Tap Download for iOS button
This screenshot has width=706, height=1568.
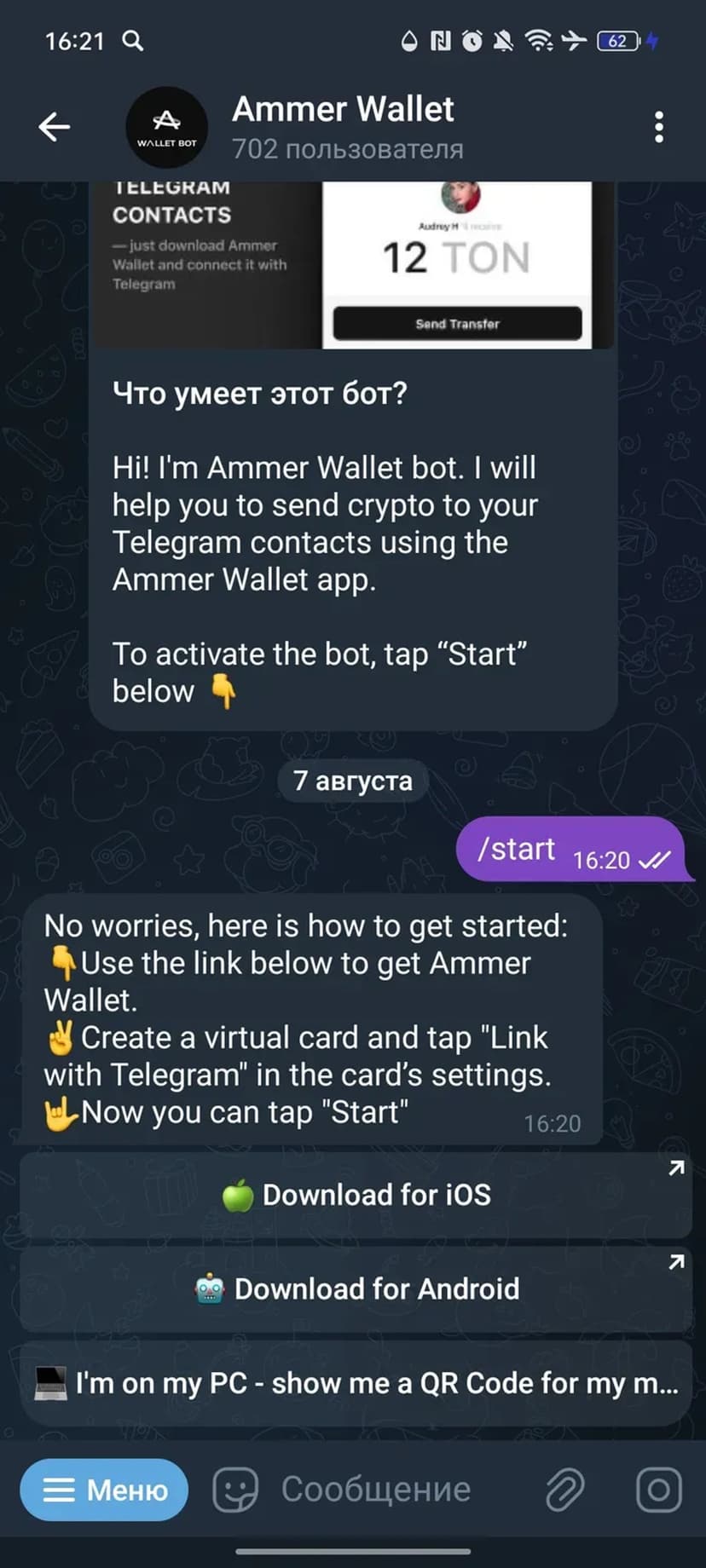point(356,1195)
